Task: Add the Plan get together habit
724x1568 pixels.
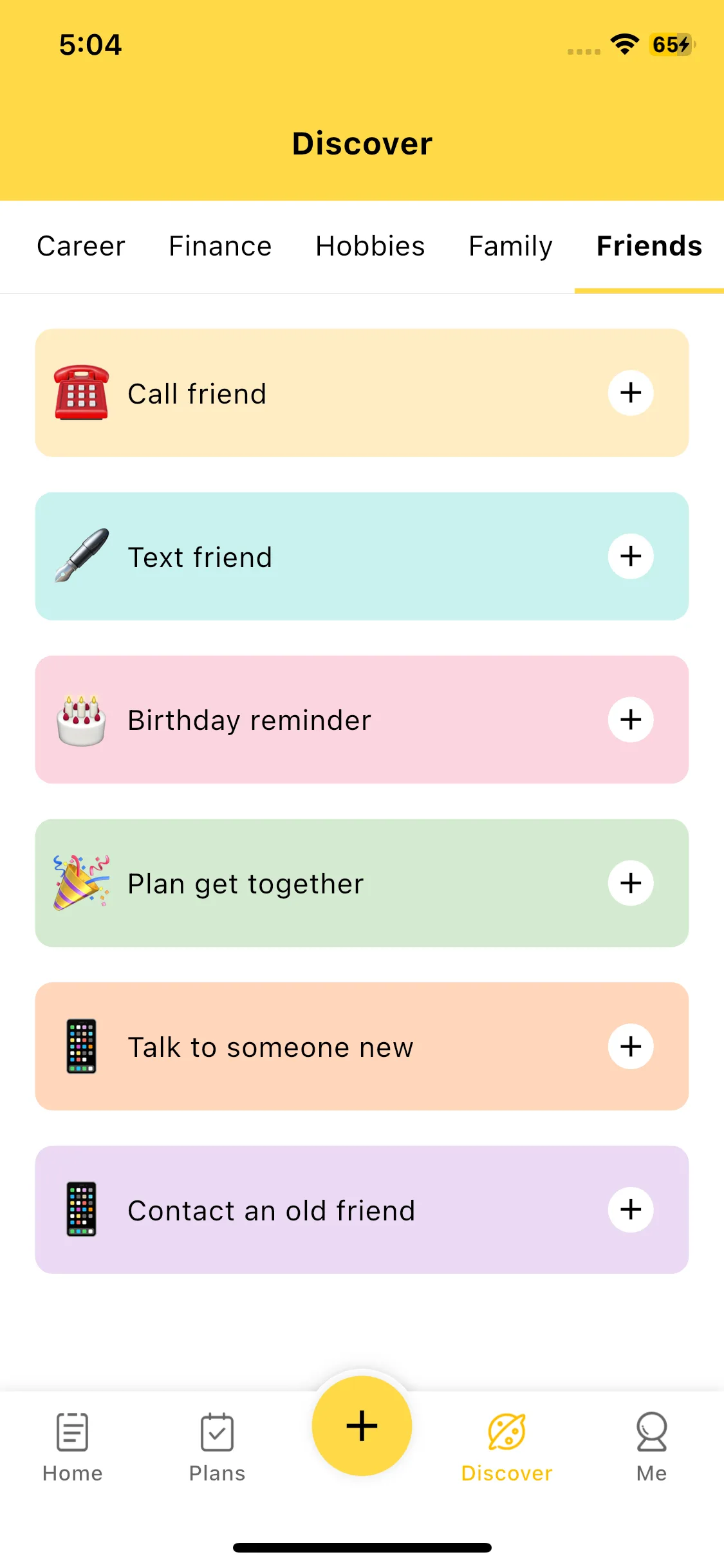Action: click(x=631, y=883)
